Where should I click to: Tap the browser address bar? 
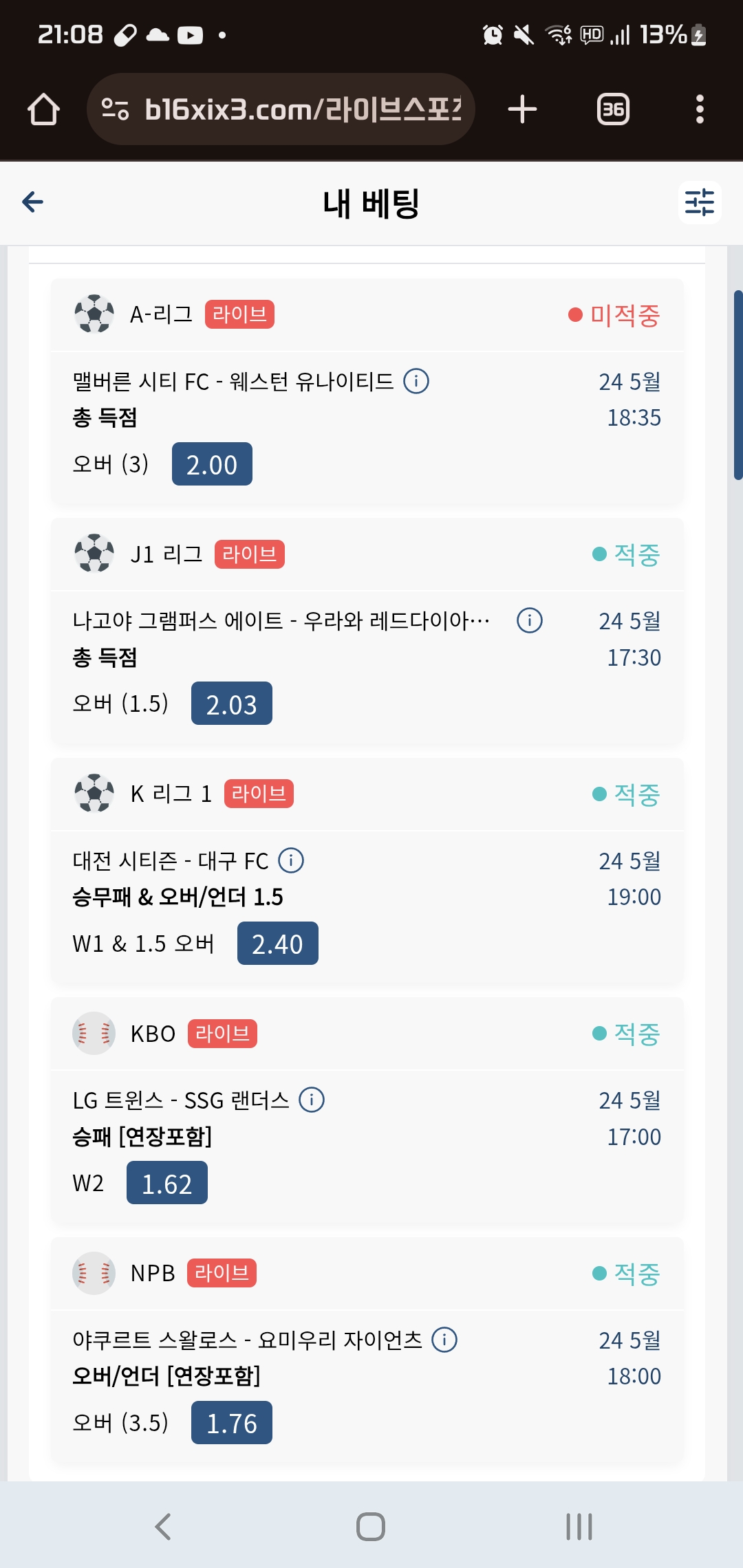[x=281, y=109]
